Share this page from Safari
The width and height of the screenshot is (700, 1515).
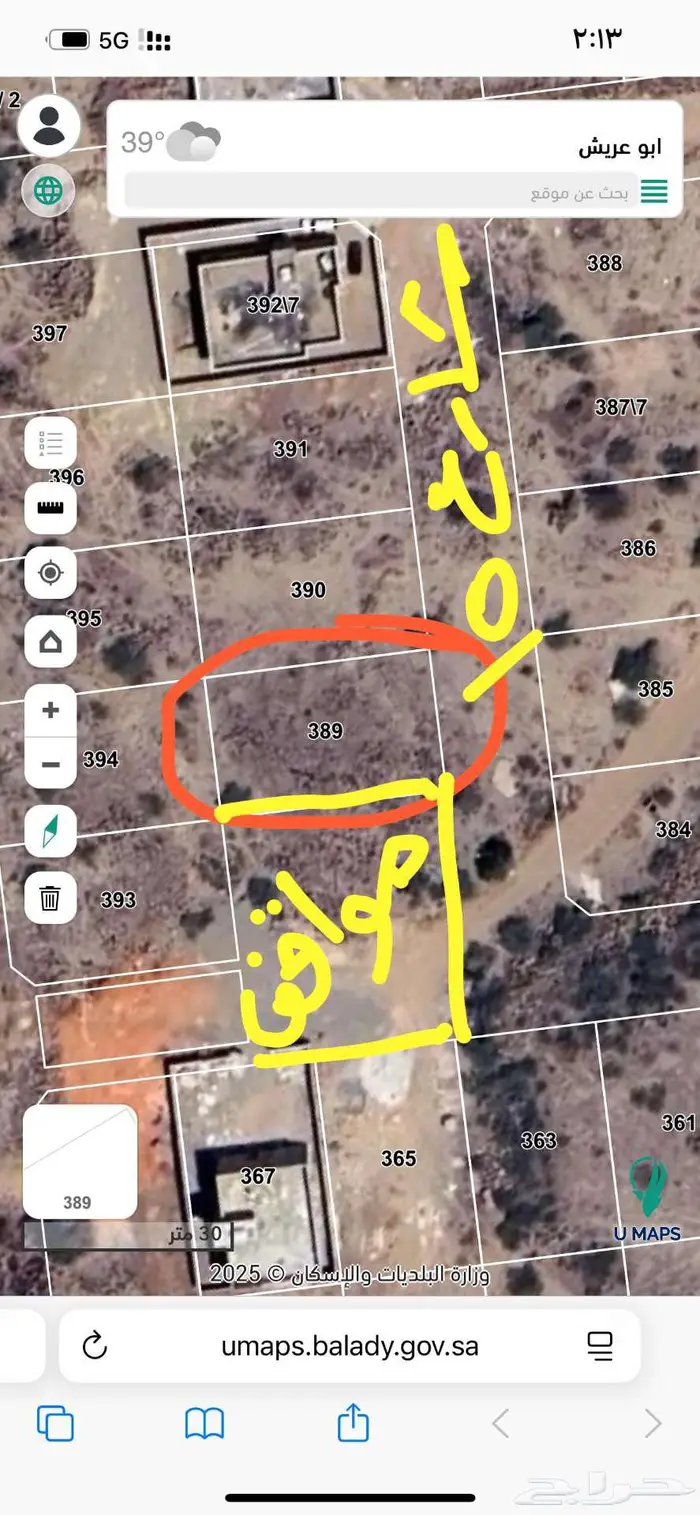coord(353,1423)
